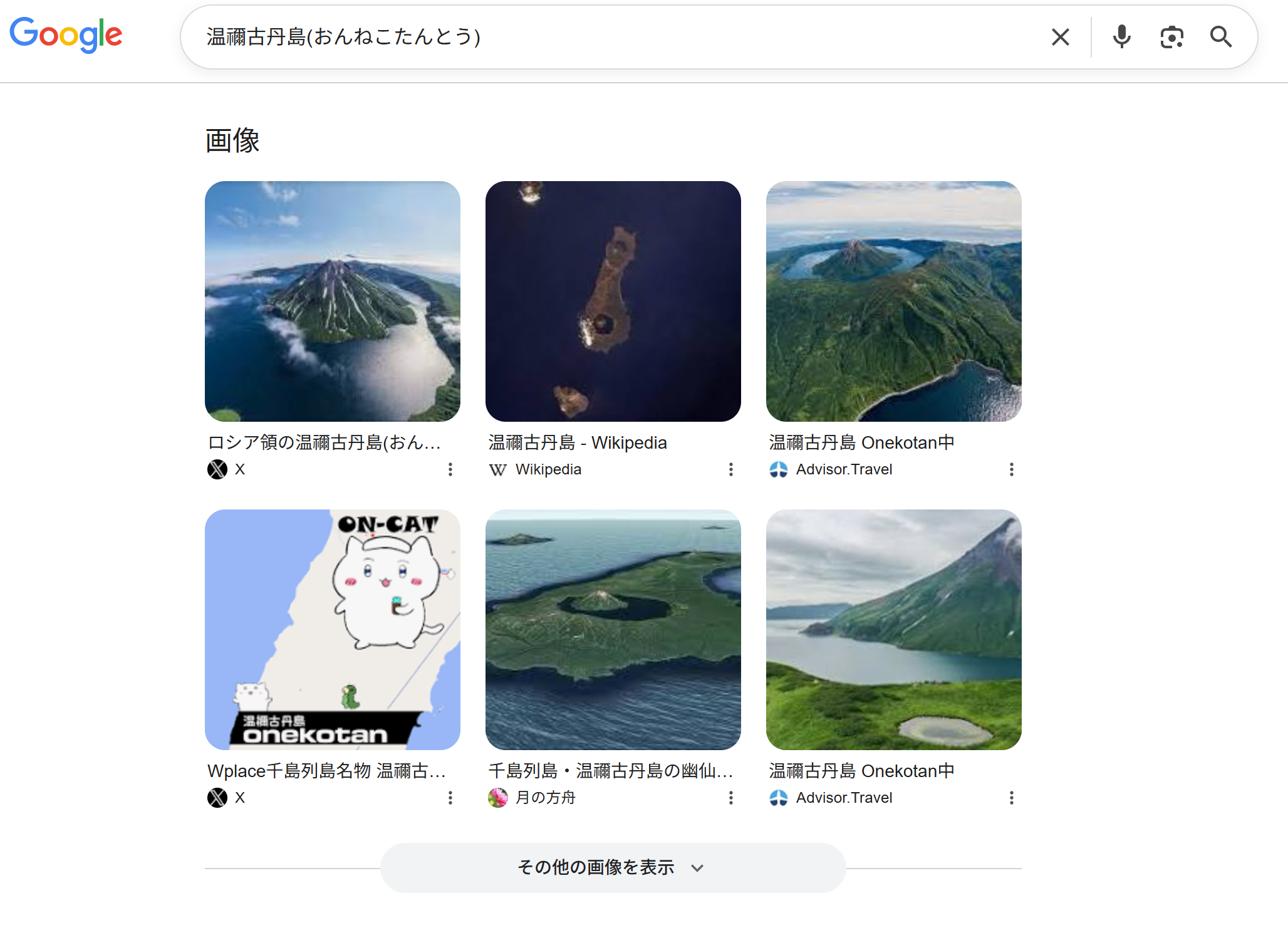Open the Wplace千島列島名物 cartoon cat image
The width and height of the screenshot is (1288, 935).
pos(332,629)
